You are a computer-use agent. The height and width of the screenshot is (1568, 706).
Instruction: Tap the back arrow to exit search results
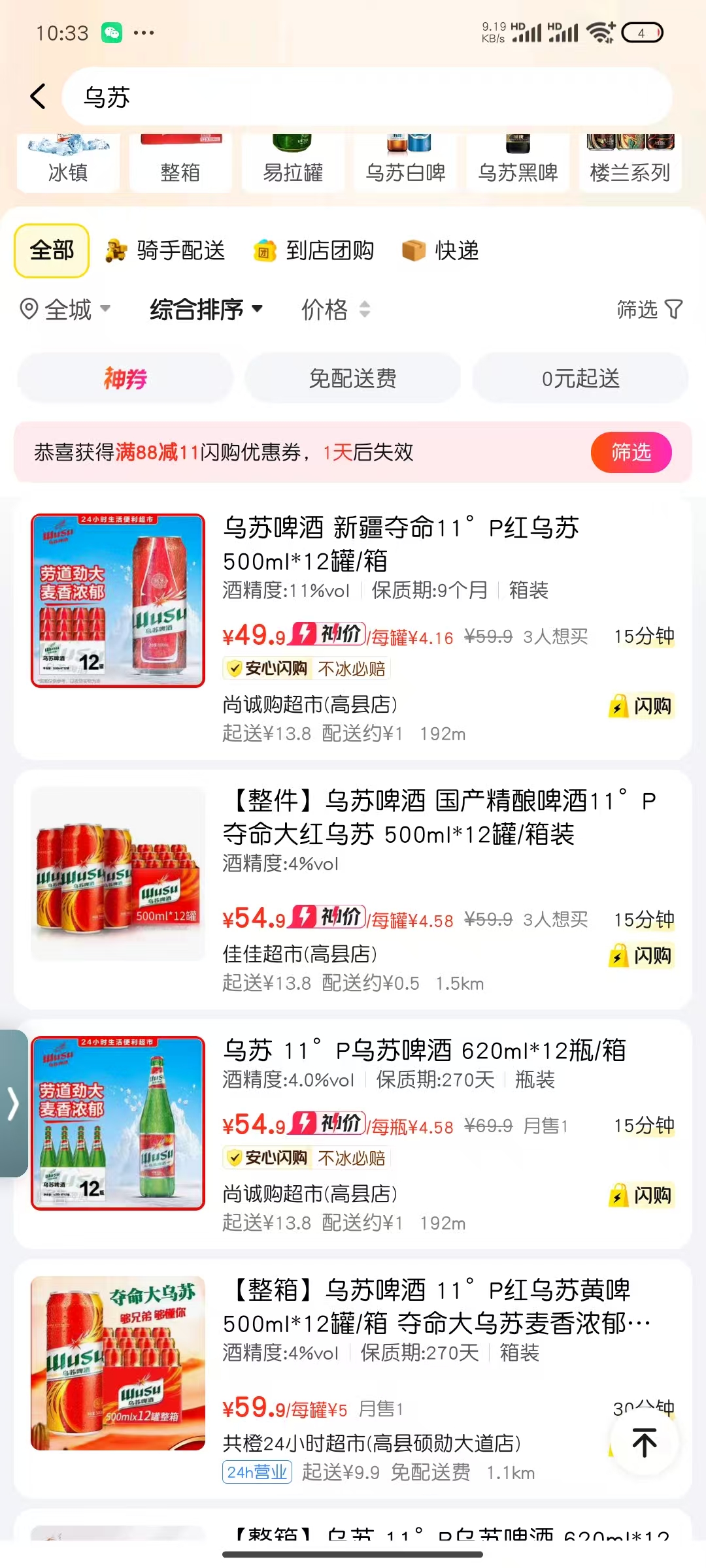(37, 95)
